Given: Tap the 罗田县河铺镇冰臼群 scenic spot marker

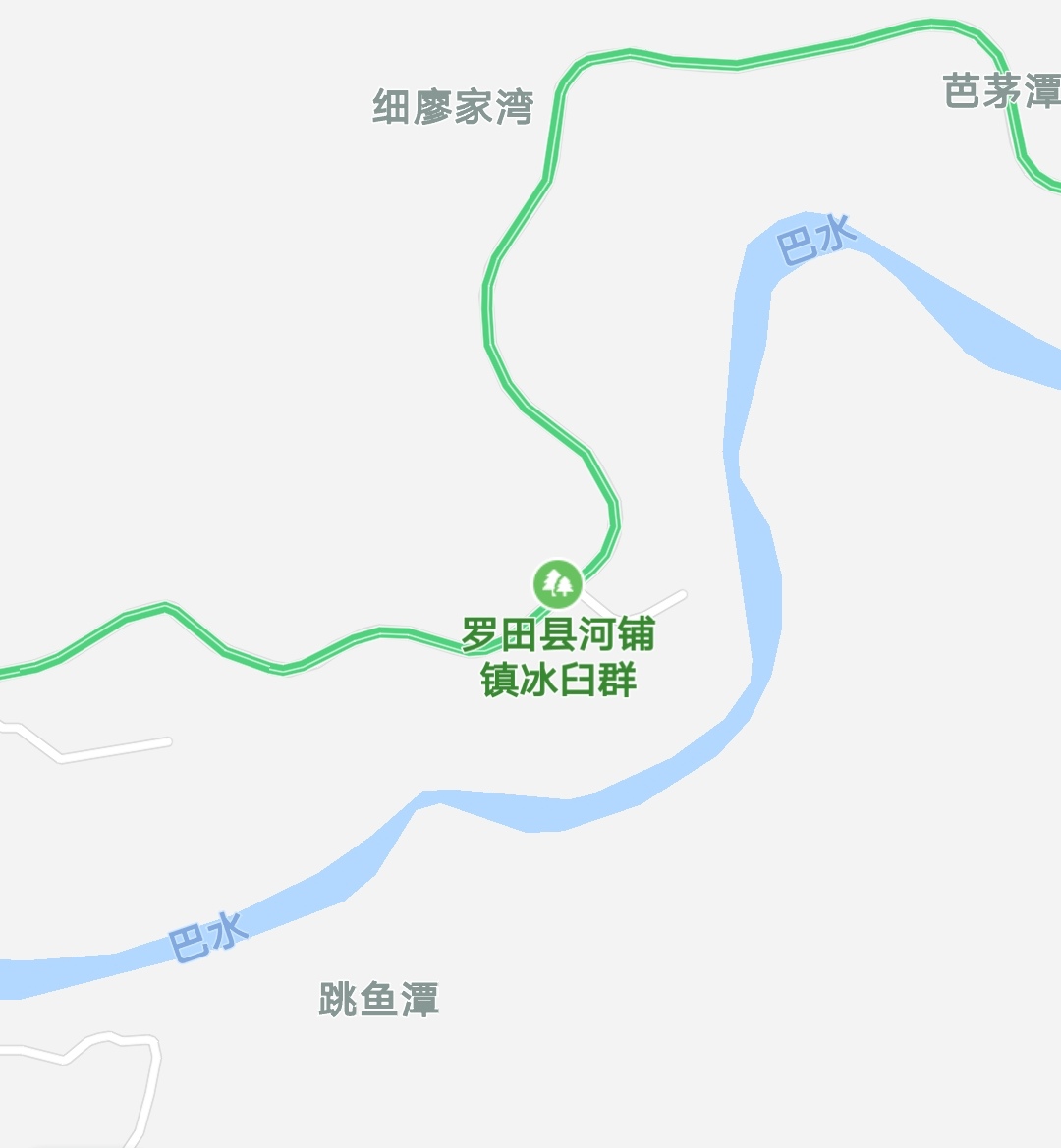Looking at the screenshot, I should (x=557, y=585).
